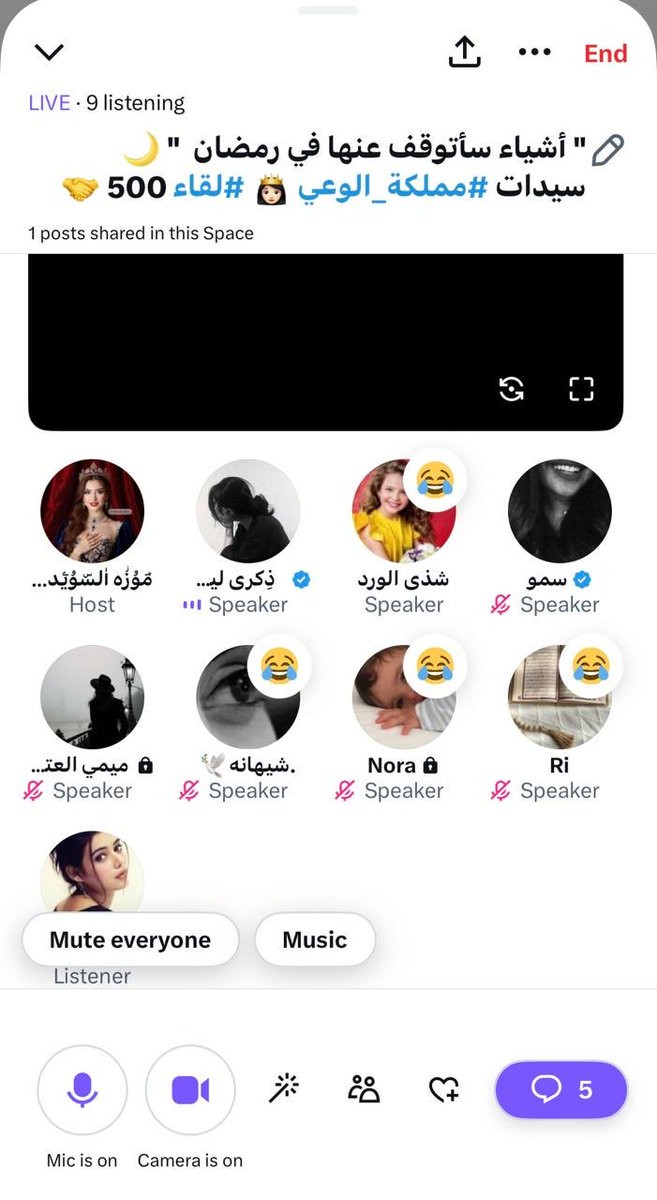Open Nora's speaker avatar

click(x=403, y=697)
